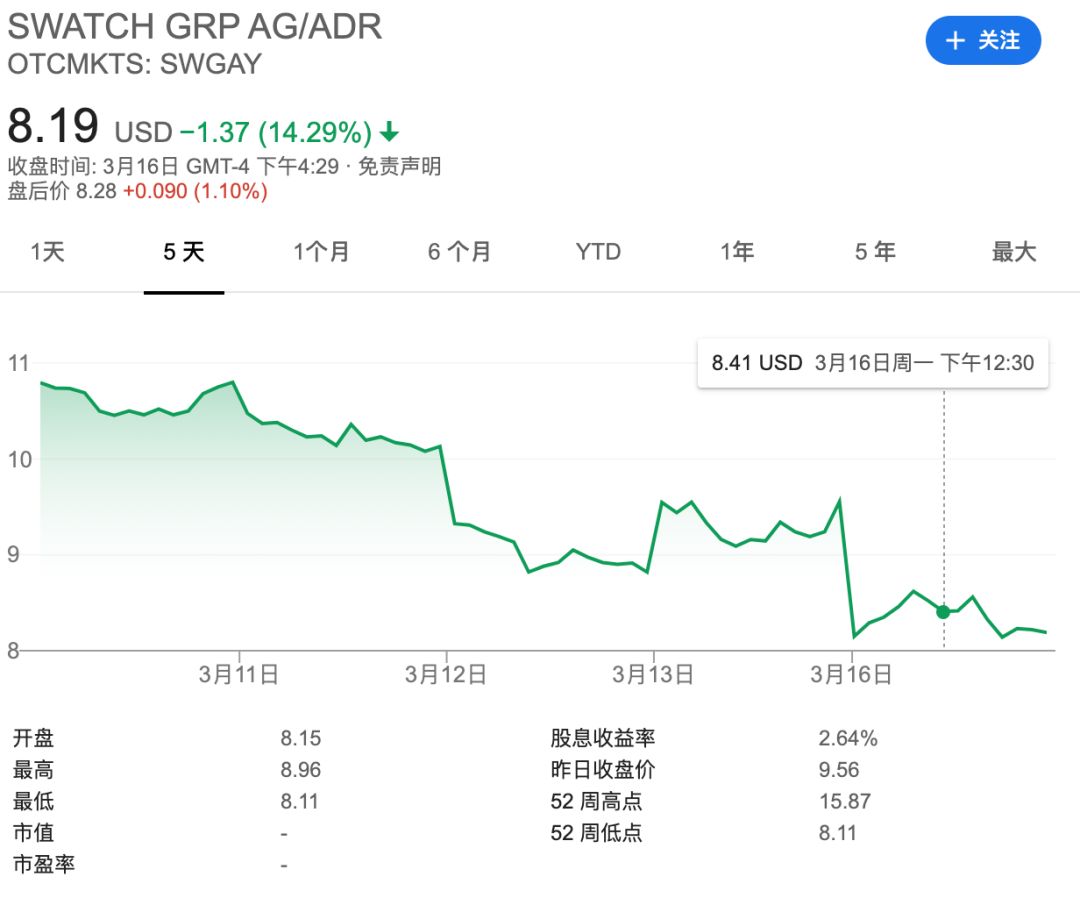Image resolution: width=1080 pixels, height=898 pixels.
Task: Open the 免责声明 disclaimer link
Action: coord(399,167)
